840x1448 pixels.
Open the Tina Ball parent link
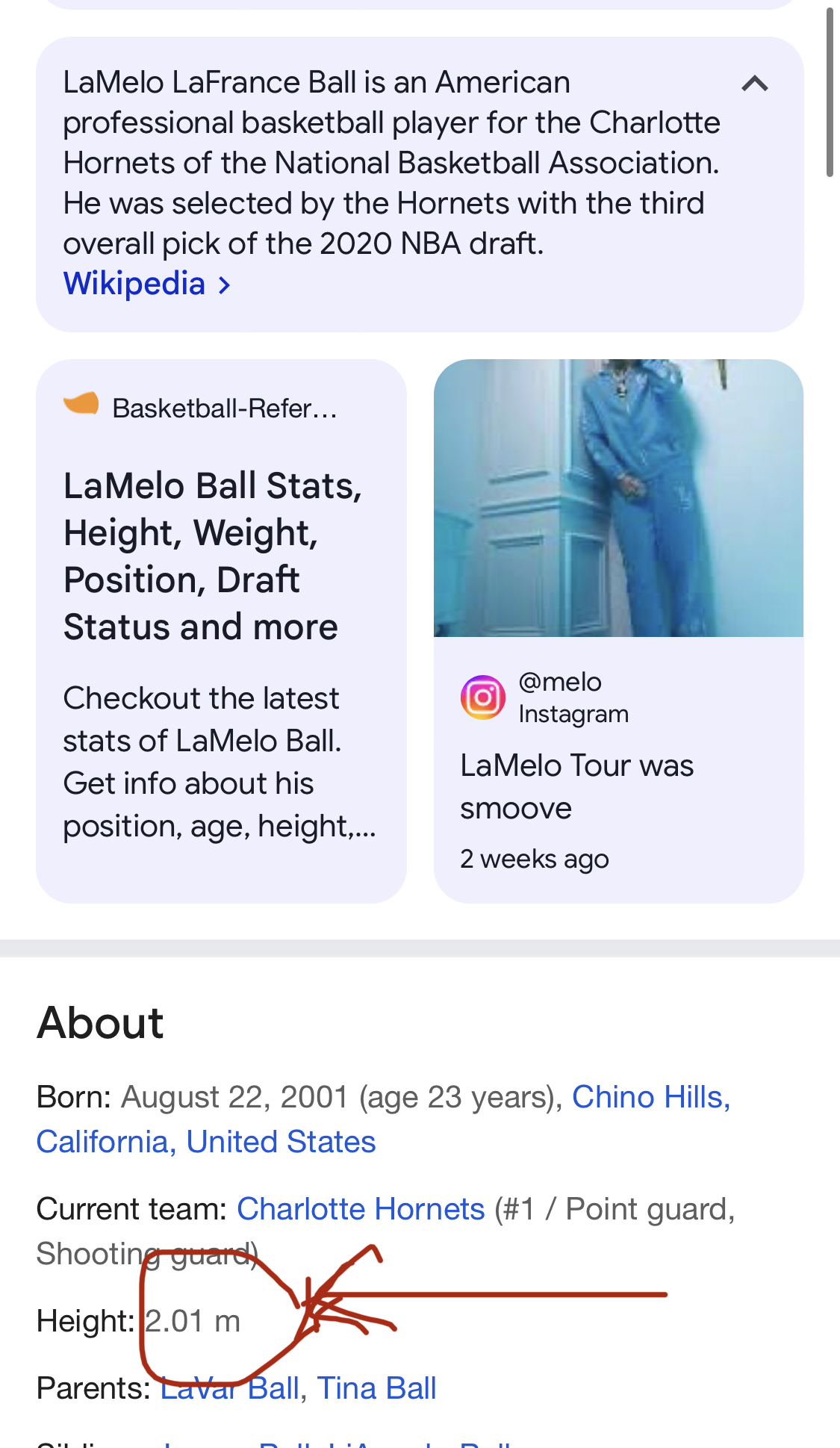[376, 1388]
